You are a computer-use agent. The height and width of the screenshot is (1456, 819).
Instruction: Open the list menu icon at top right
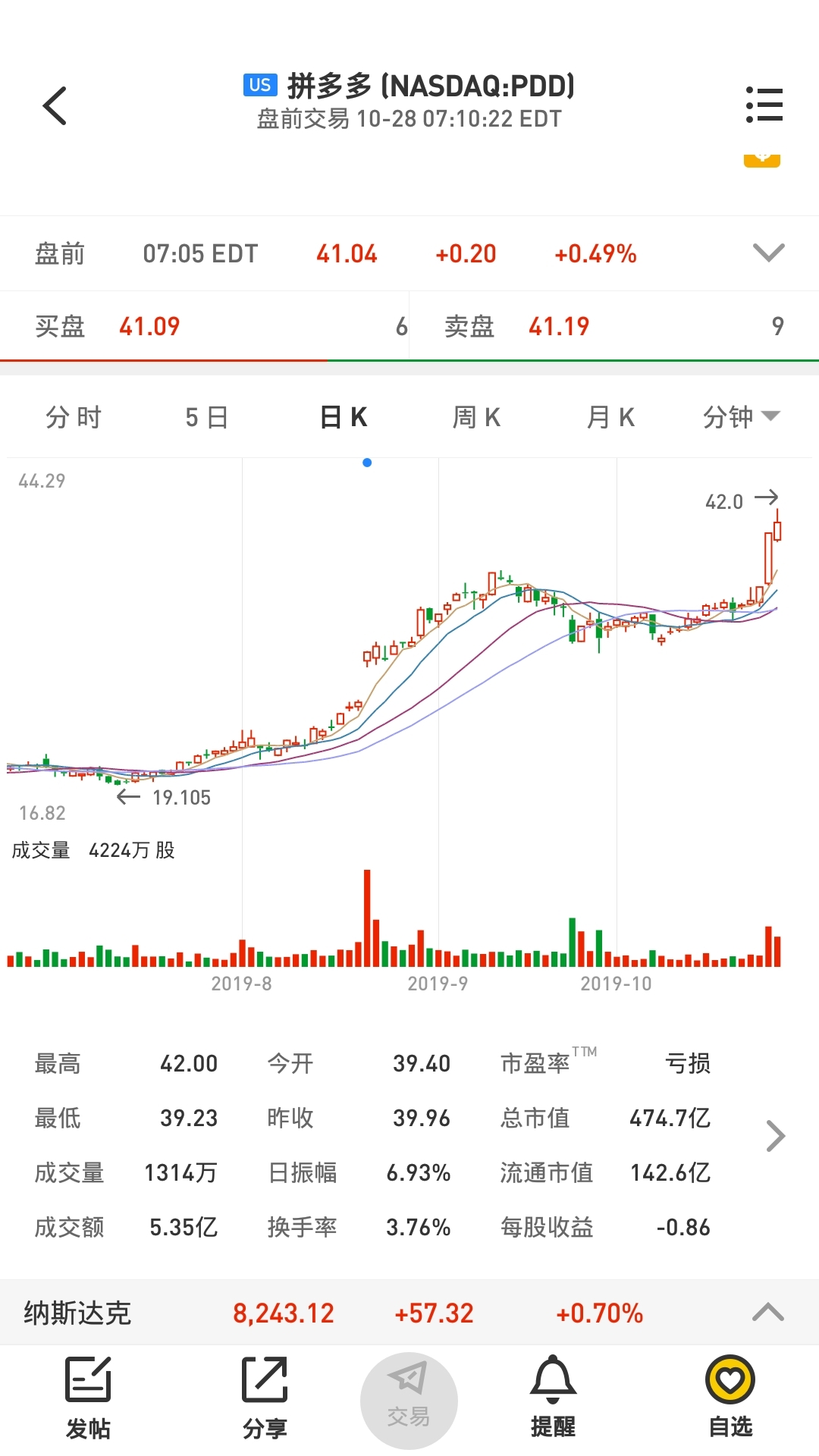(764, 105)
